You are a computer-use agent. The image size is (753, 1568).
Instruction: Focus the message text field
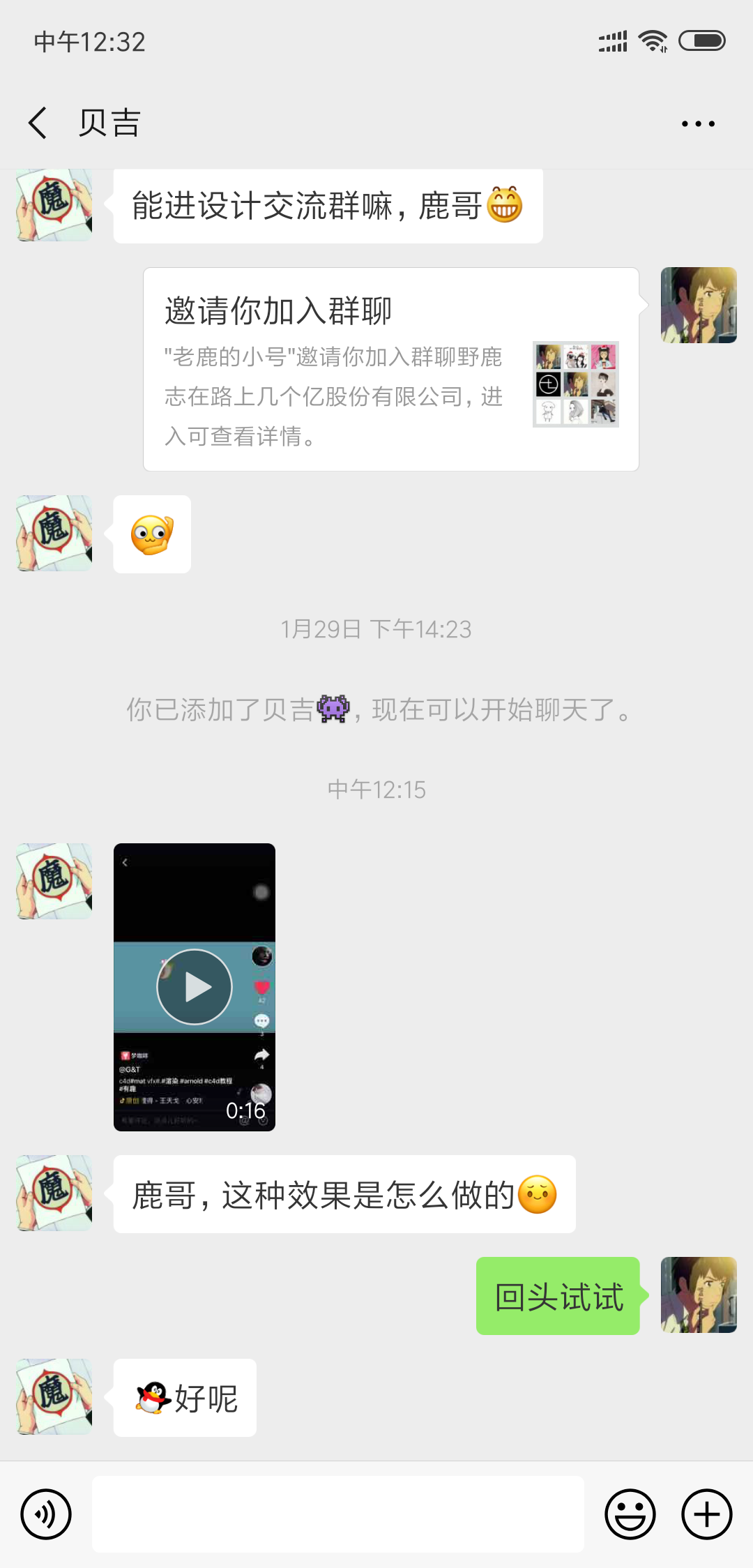[338, 1514]
